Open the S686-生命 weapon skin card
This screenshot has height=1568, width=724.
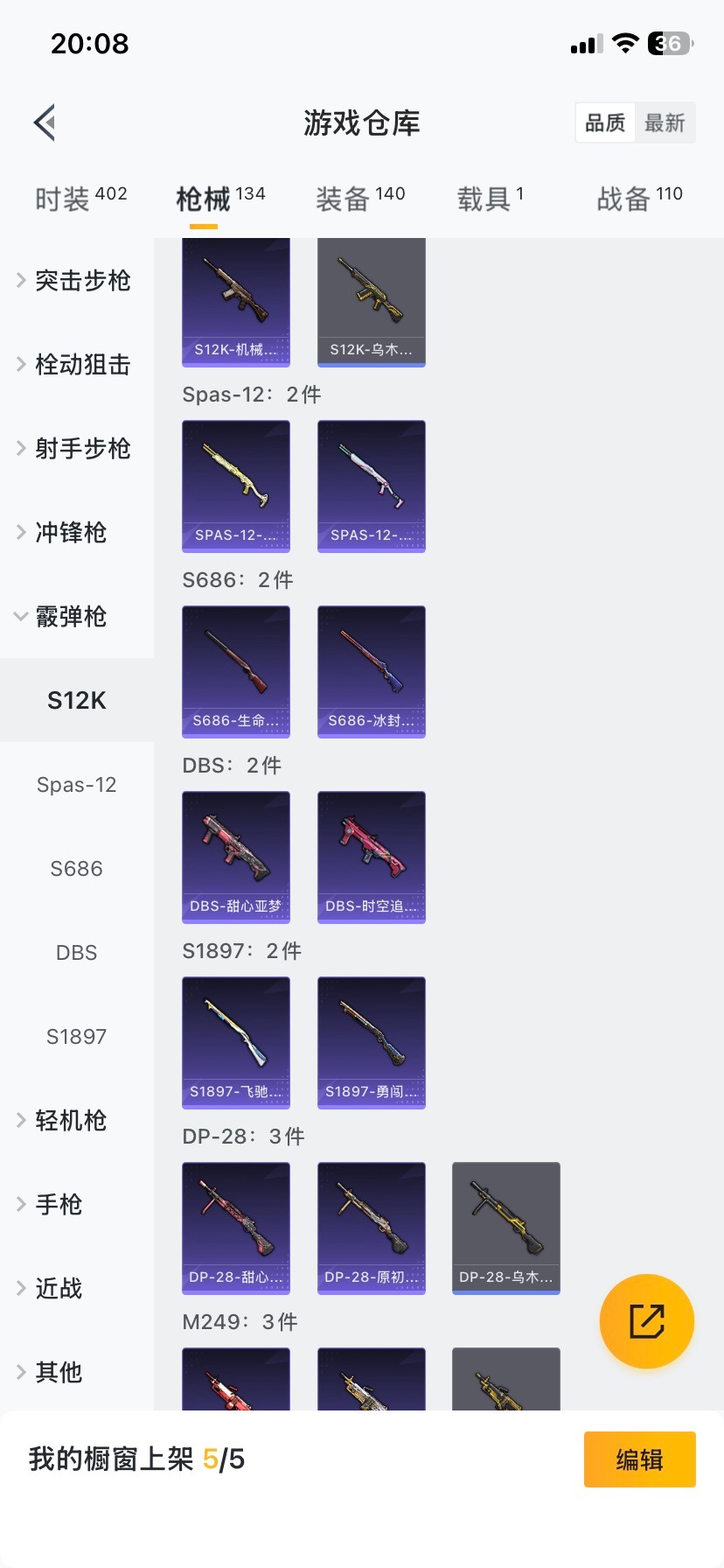(x=236, y=672)
